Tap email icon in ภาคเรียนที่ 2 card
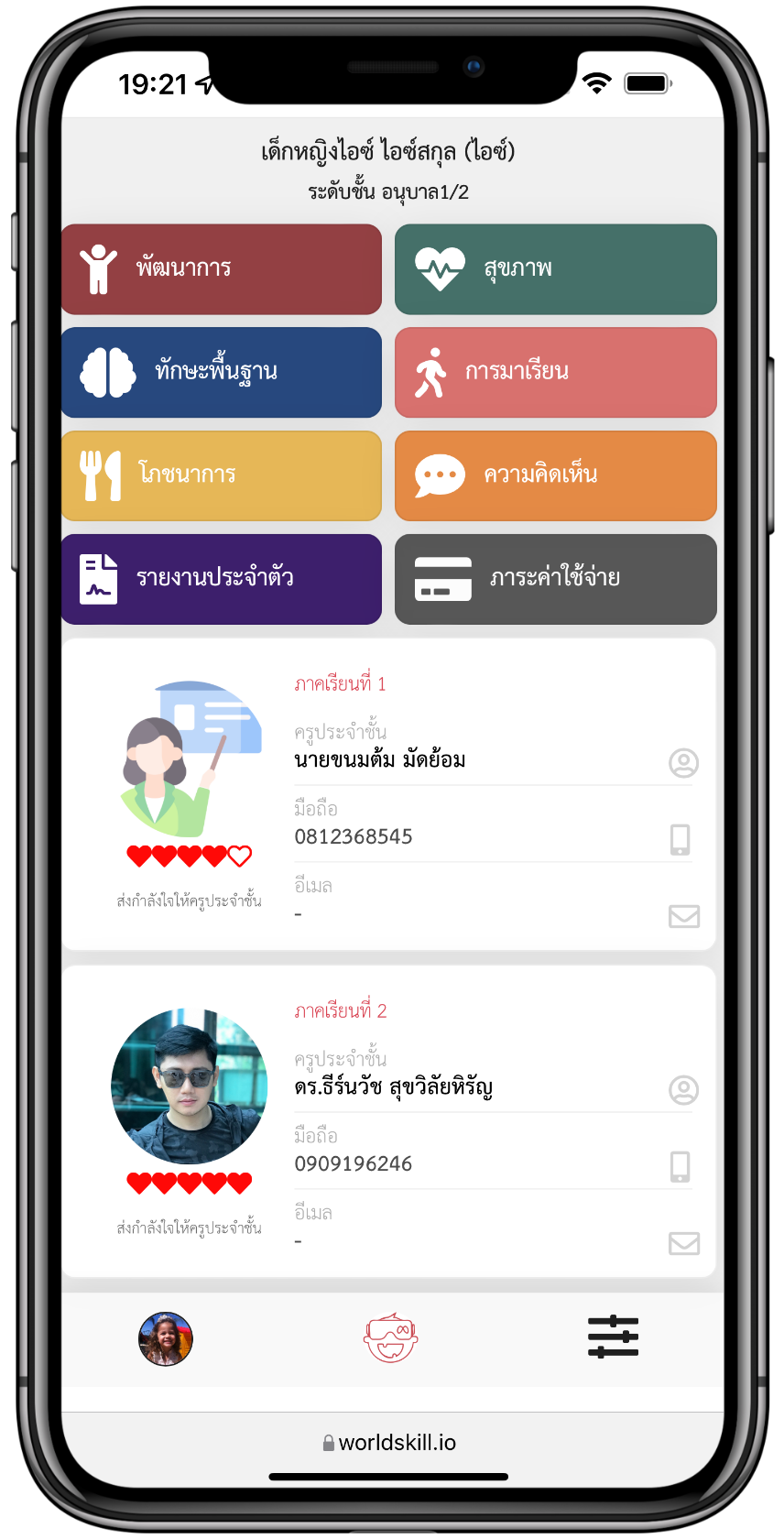The width and height of the screenshot is (784, 1539). tap(683, 1243)
